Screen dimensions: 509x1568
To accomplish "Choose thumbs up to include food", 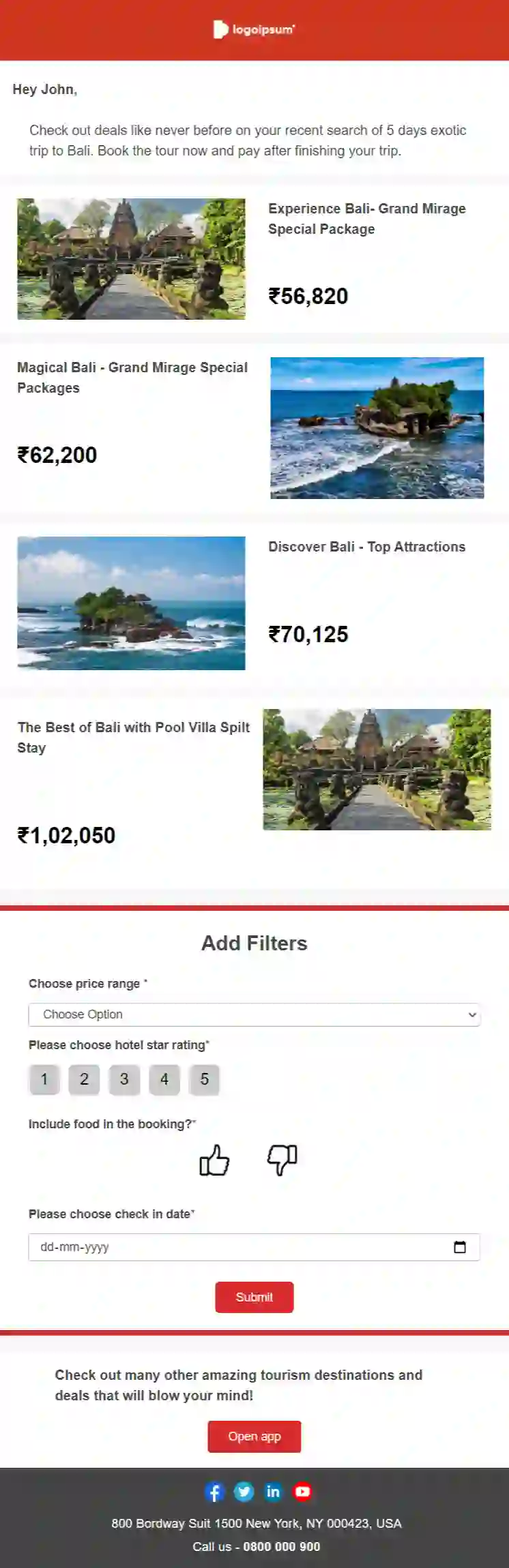I will click(214, 1160).
